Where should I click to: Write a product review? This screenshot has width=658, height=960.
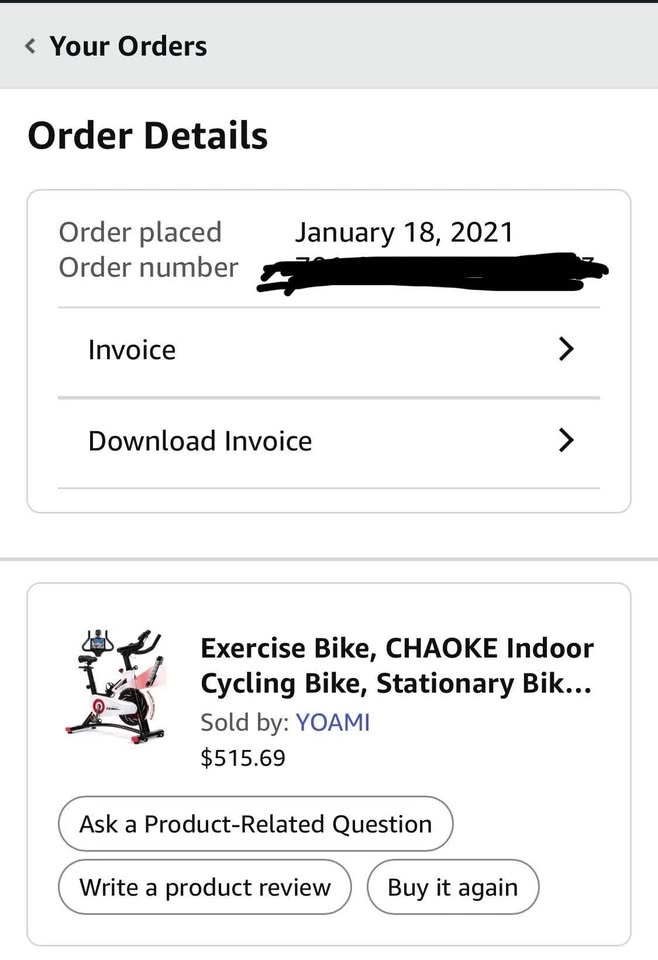coord(205,887)
